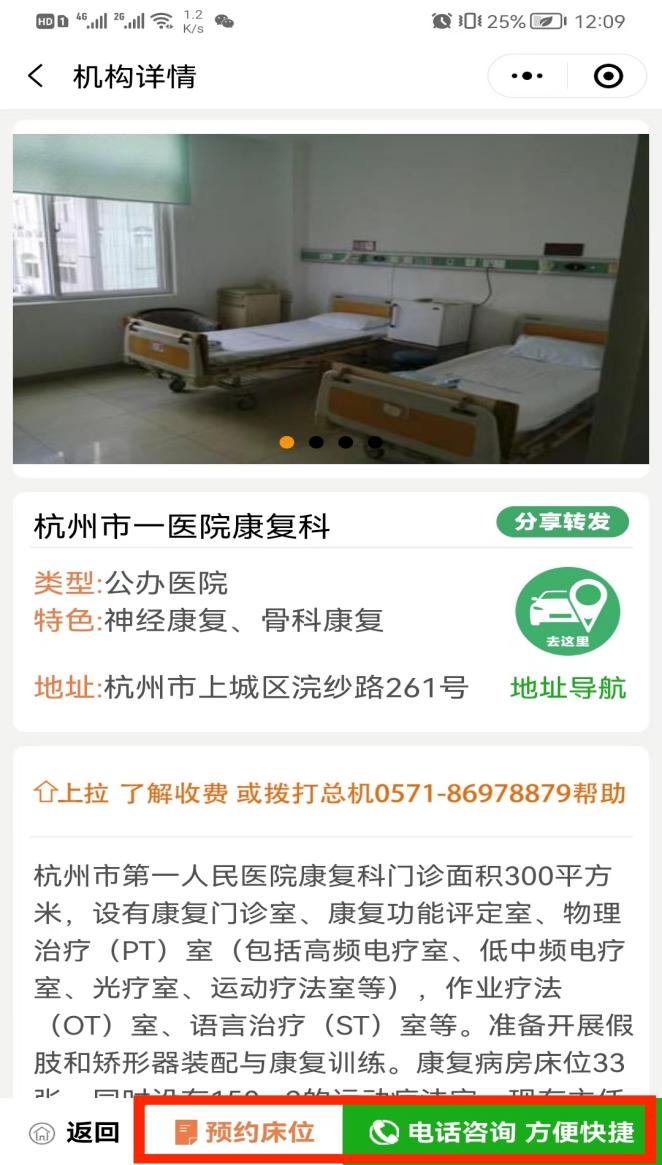Open navigation with the 去这里 car icon
This screenshot has height=1165, width=662.
567,611
